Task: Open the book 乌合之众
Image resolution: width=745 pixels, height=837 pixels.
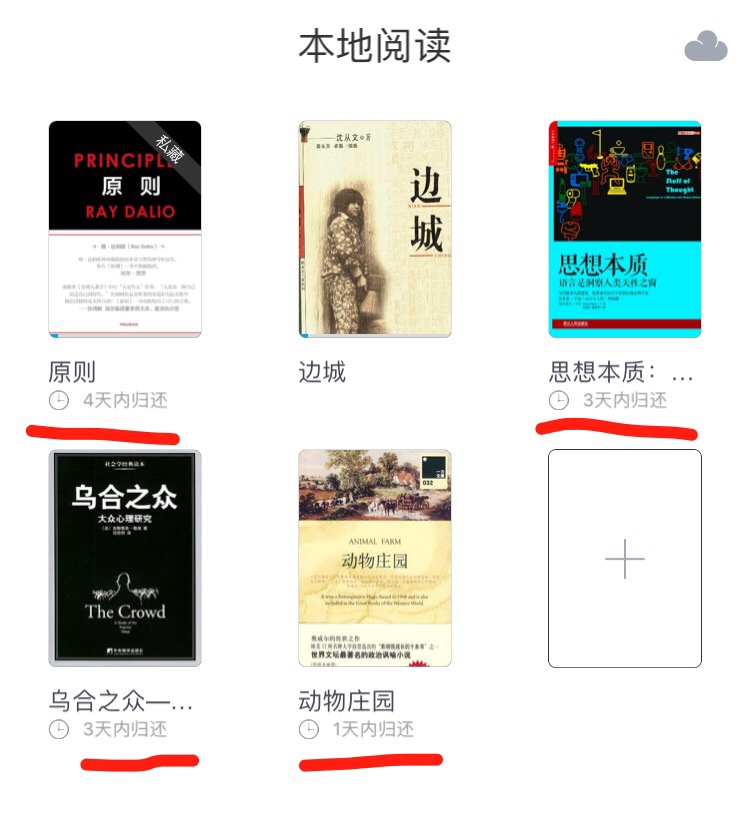Action: pyautogui.click(x=125, y=558)
